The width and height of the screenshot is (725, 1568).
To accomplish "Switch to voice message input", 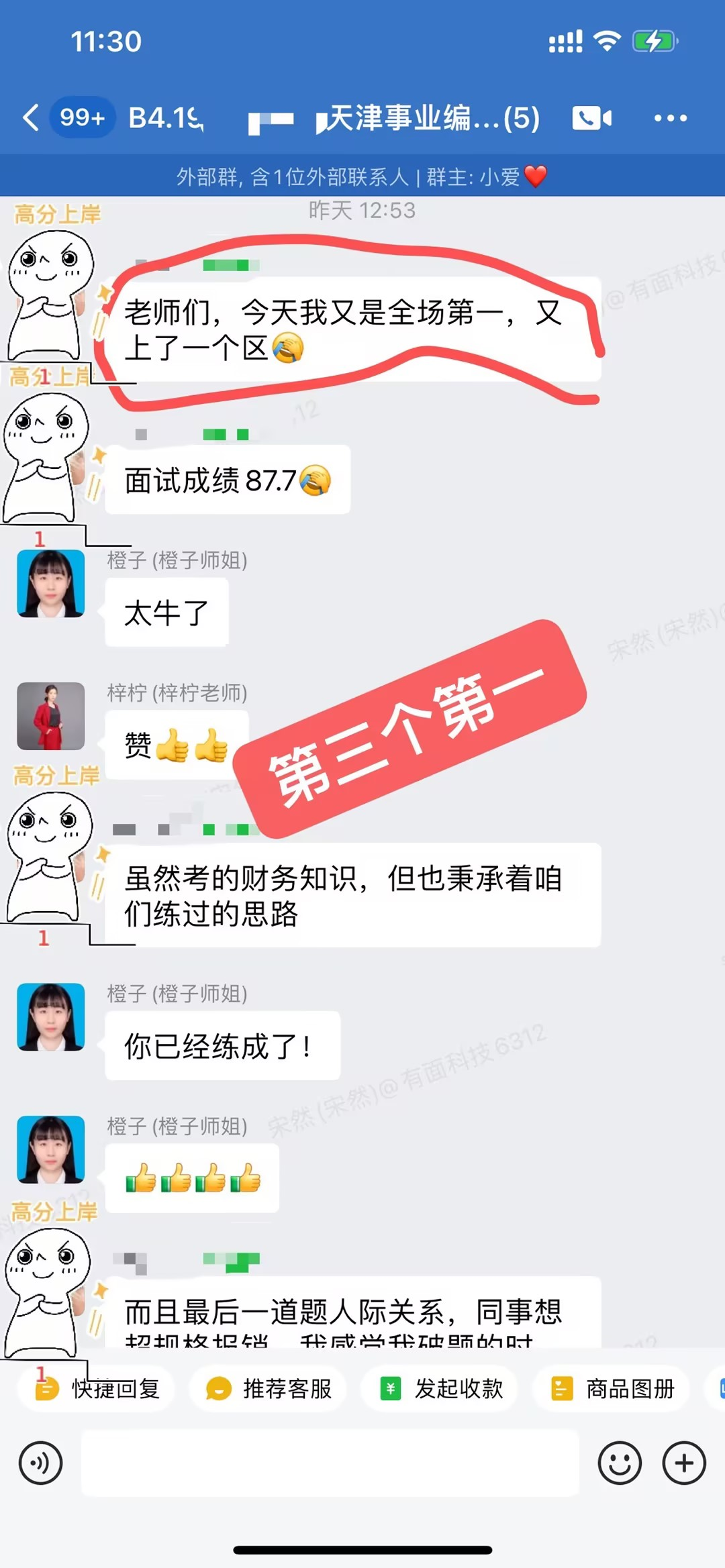I will pyautogui.click(x=41, y=1463).
